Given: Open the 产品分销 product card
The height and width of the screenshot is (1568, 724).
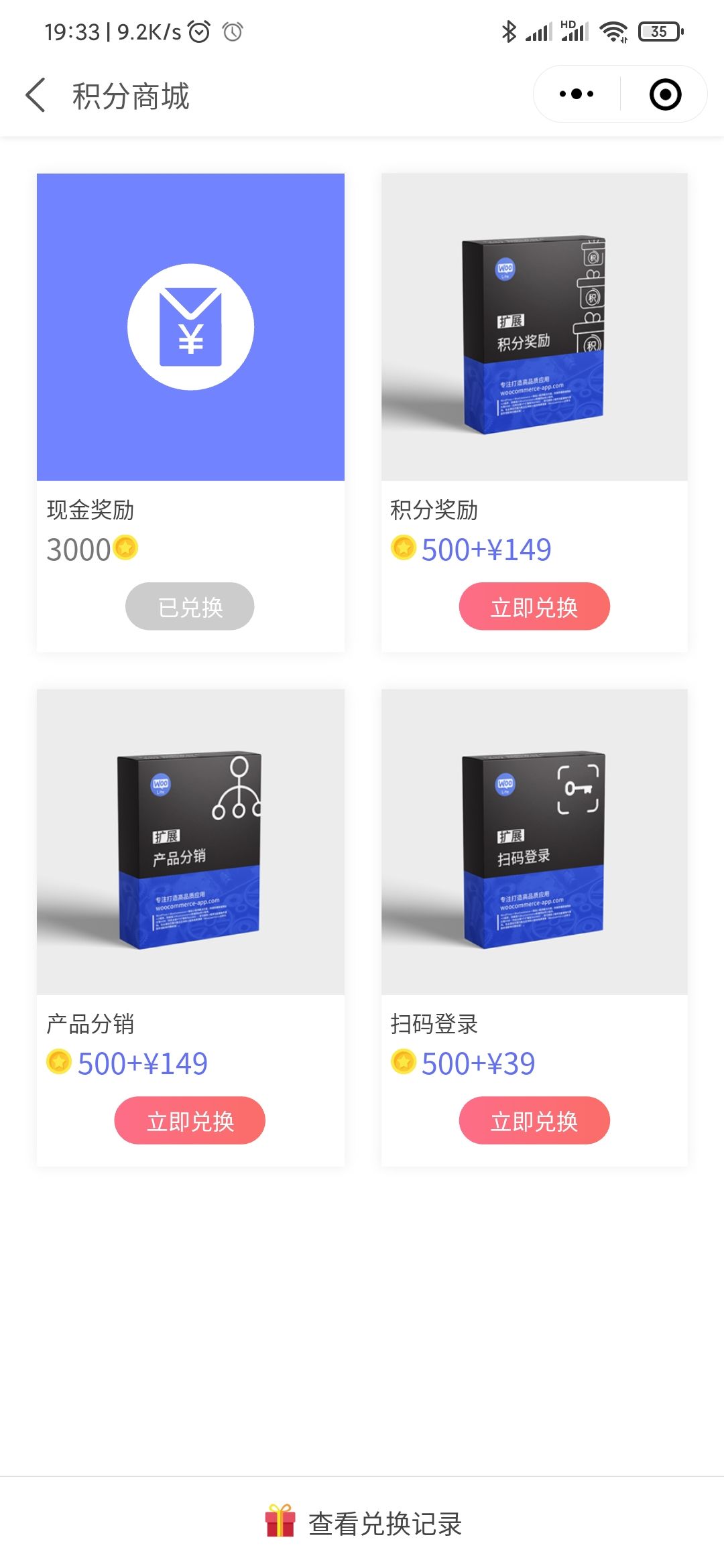Looking at the screenshot, I should click(x=190, y=842).
